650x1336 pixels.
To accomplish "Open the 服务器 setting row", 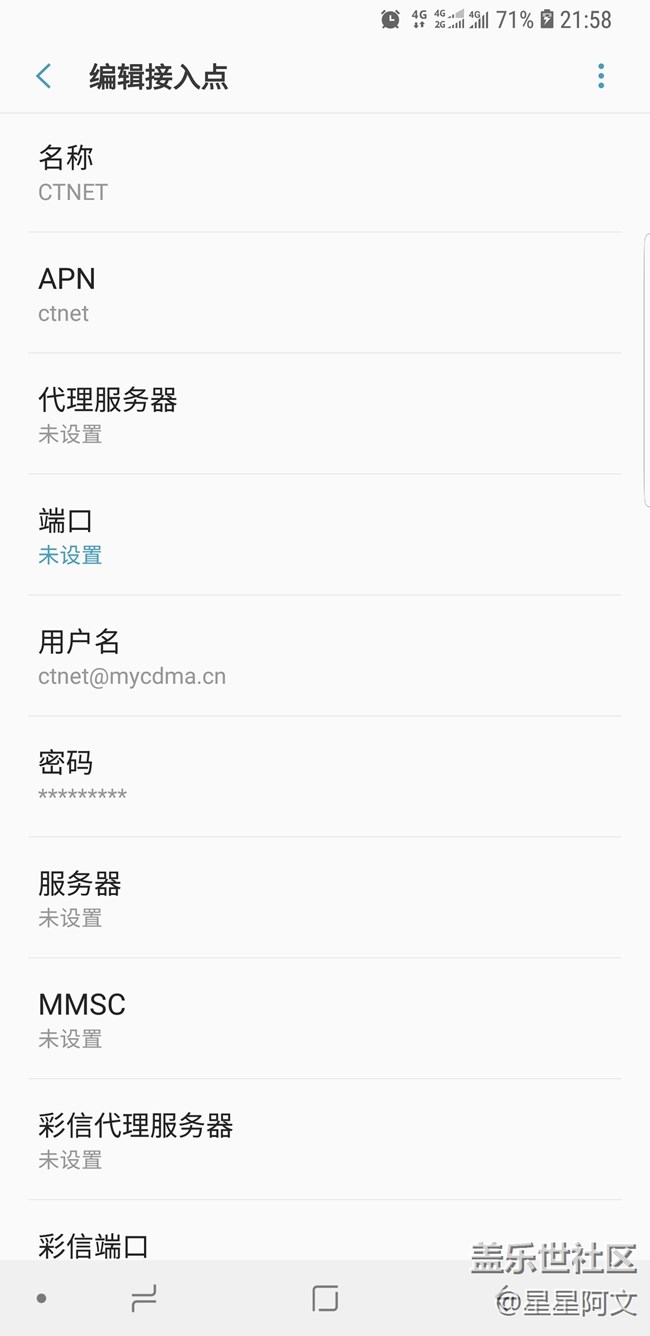I will click(325, 898).
